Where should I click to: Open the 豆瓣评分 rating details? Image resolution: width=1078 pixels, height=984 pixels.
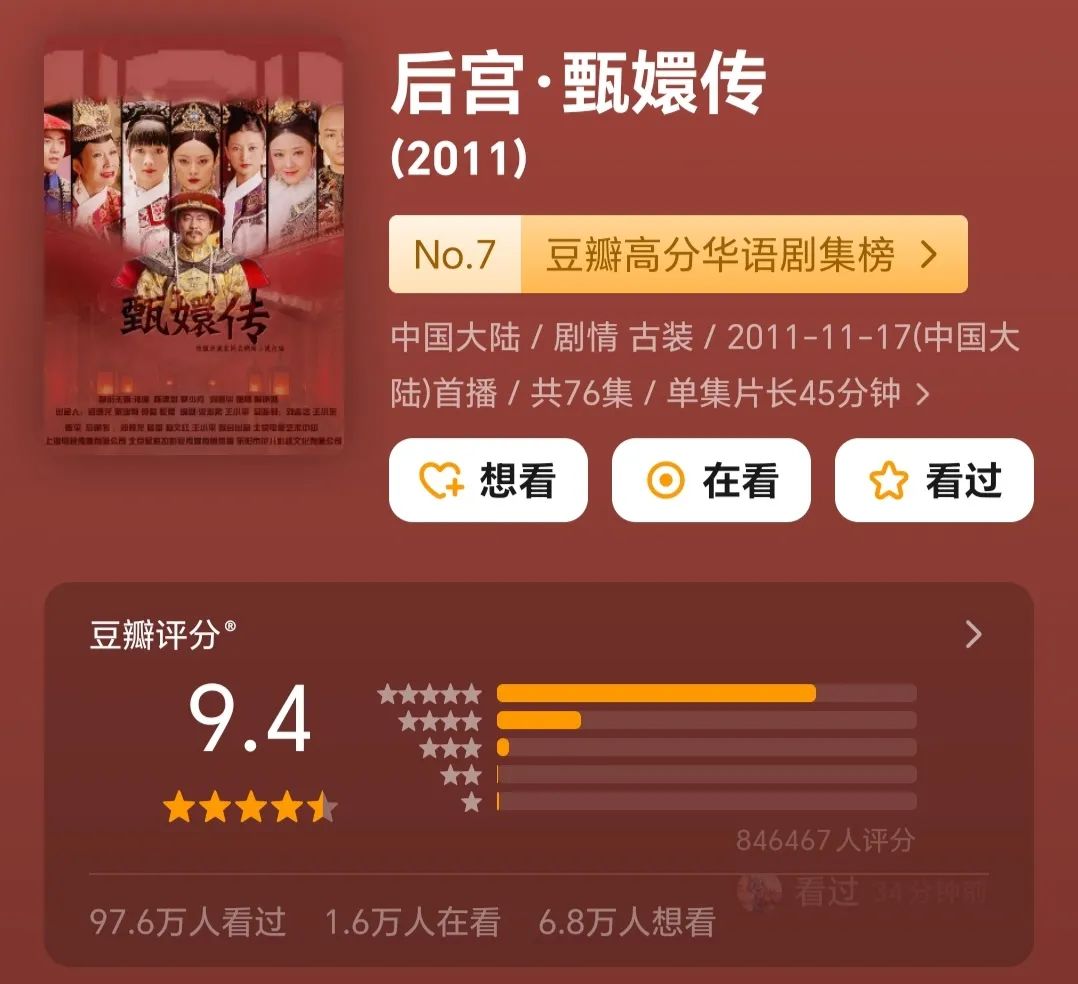tap(972, 634)
